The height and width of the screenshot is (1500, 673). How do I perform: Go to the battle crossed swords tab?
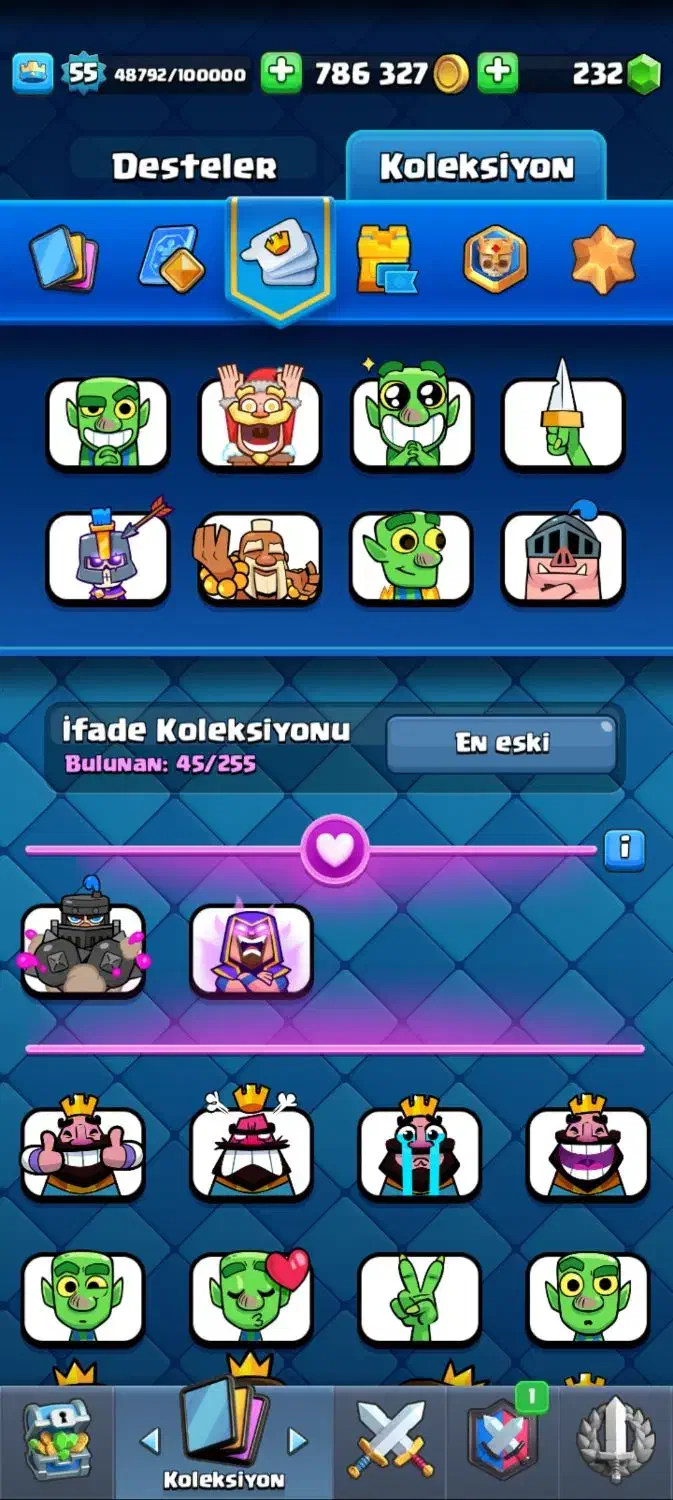[x=391, y=1442]
